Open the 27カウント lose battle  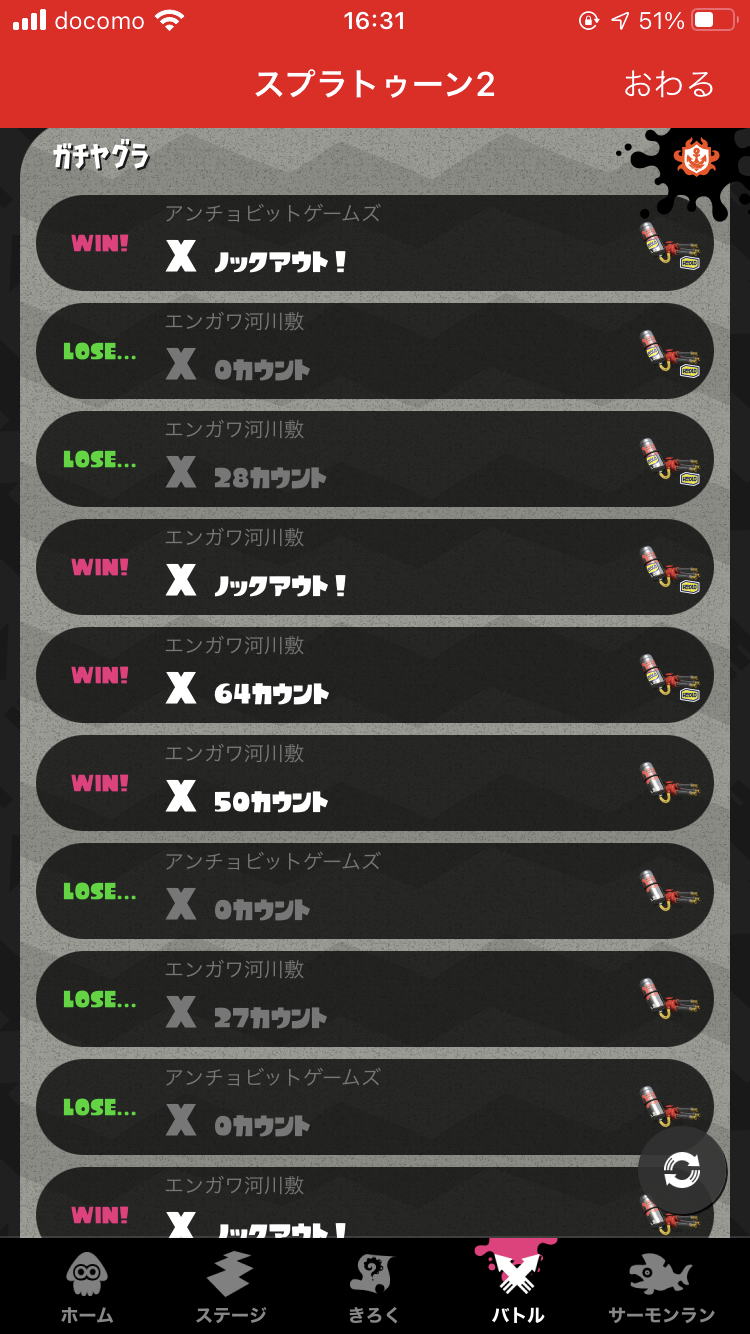(374, 999)
